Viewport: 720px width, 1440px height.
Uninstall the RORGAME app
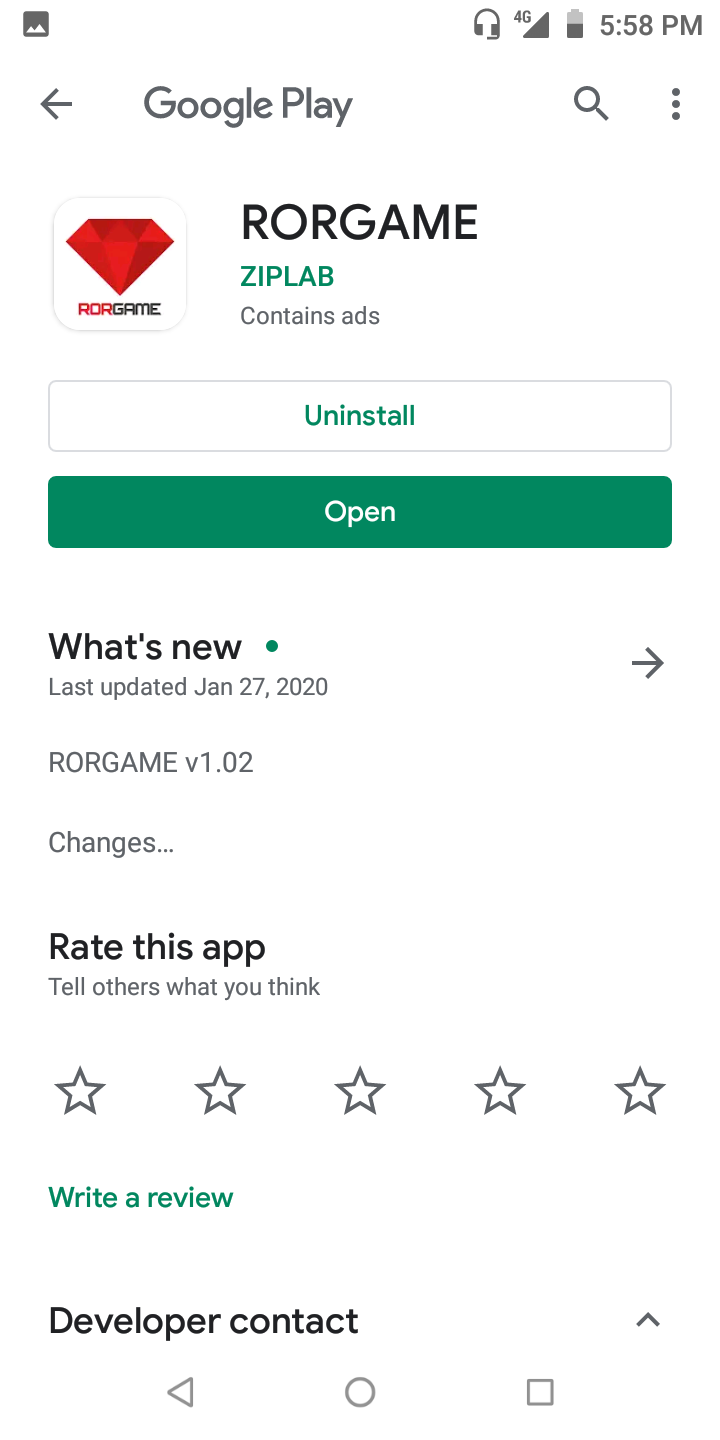[x=360, y=416]
